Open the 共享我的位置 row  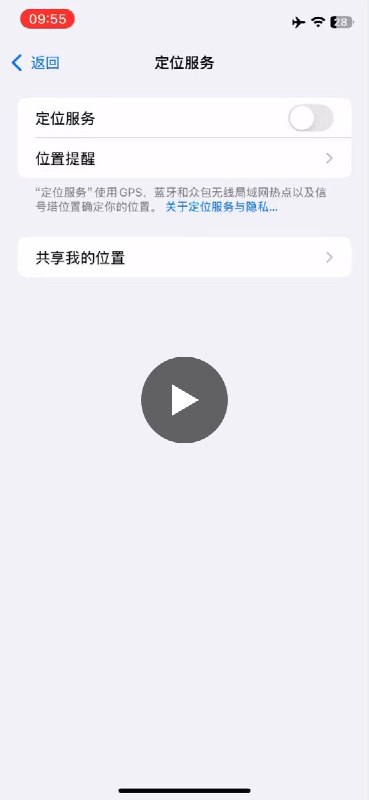coord(184,258)
